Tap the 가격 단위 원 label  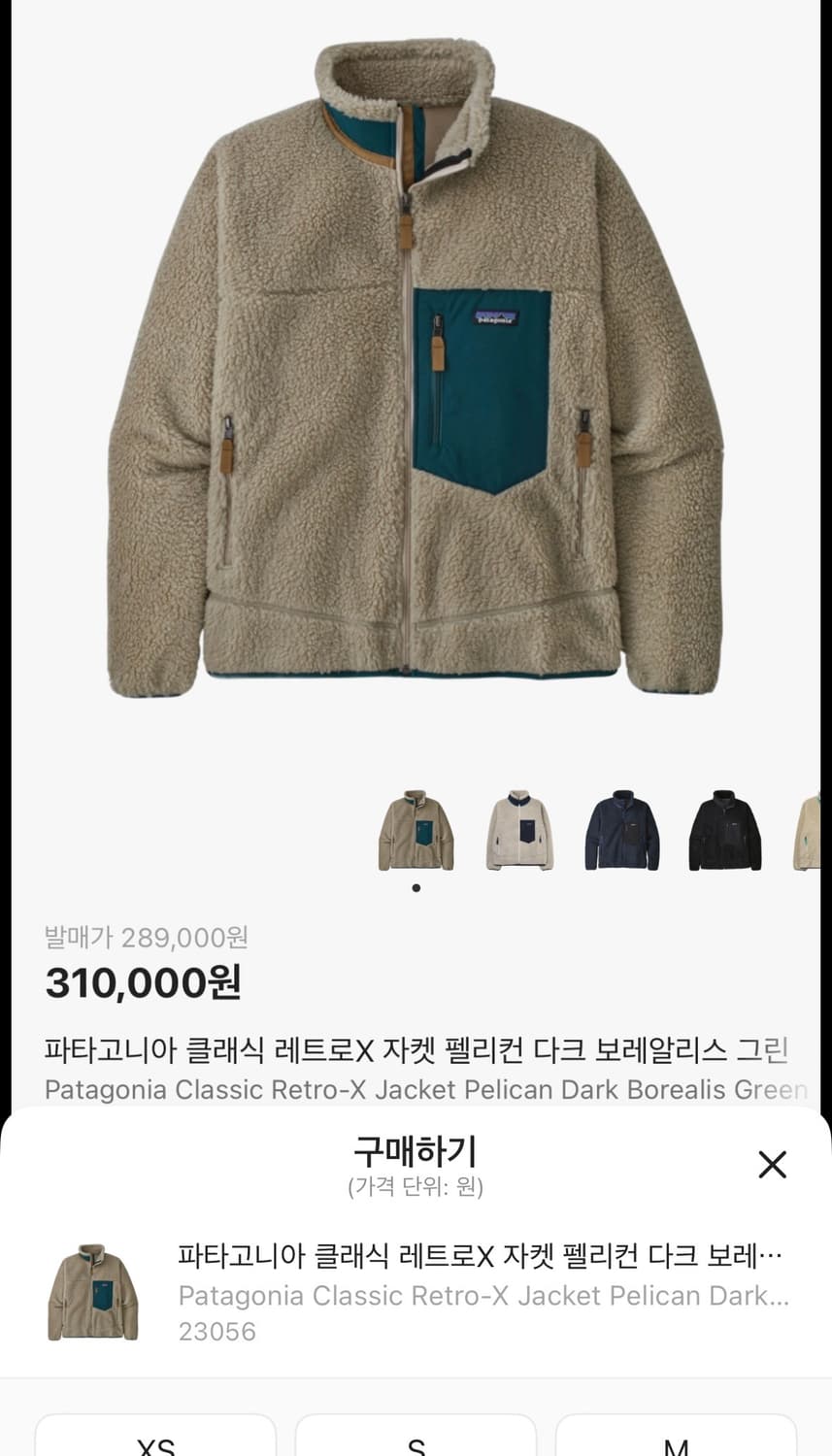[x=416, y=1188]
